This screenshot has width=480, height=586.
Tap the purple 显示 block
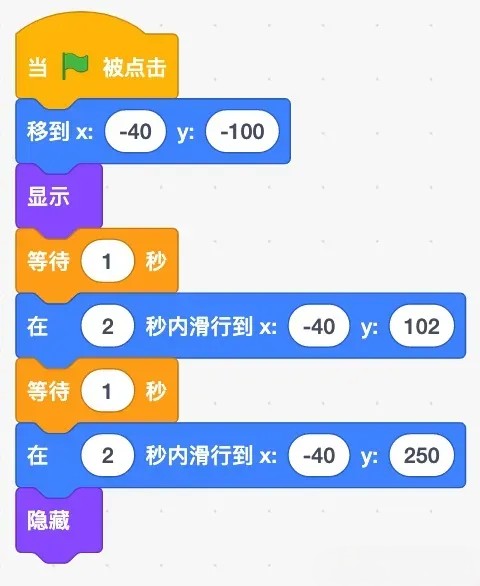pyautogui.click(x=59, y=196)
